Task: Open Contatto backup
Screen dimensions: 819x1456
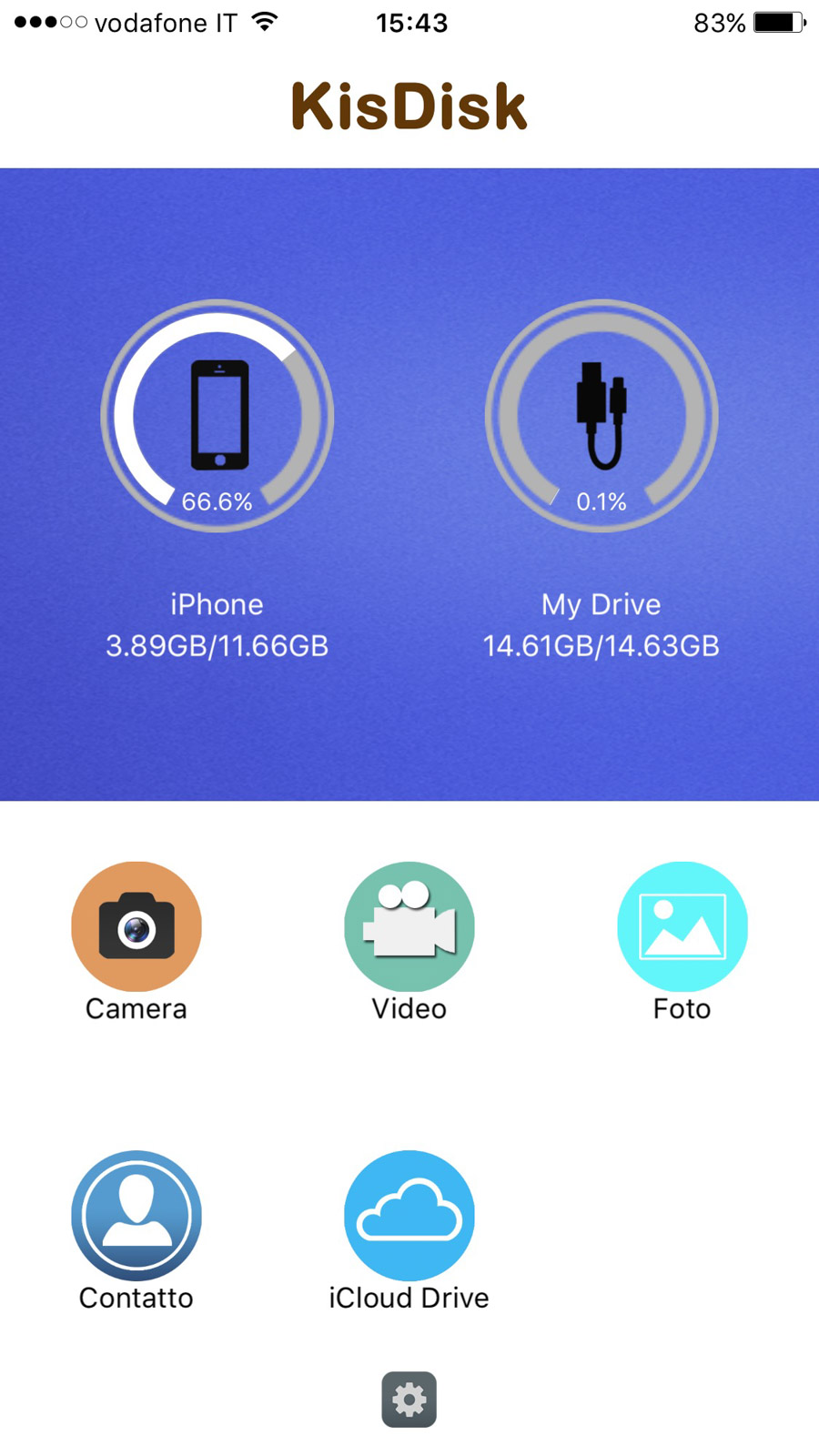Action: pos(136,1216)
